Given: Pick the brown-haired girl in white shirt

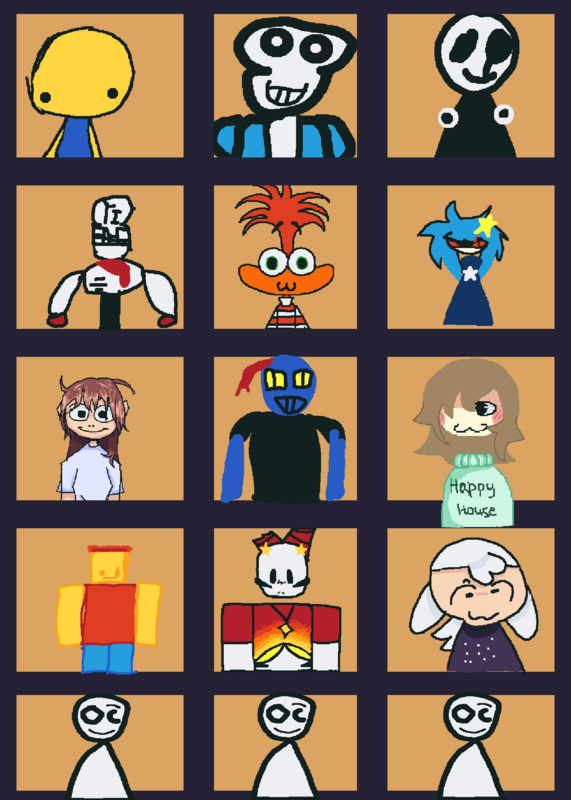Looking at the screenshot, I should click(x=100, y=429).
